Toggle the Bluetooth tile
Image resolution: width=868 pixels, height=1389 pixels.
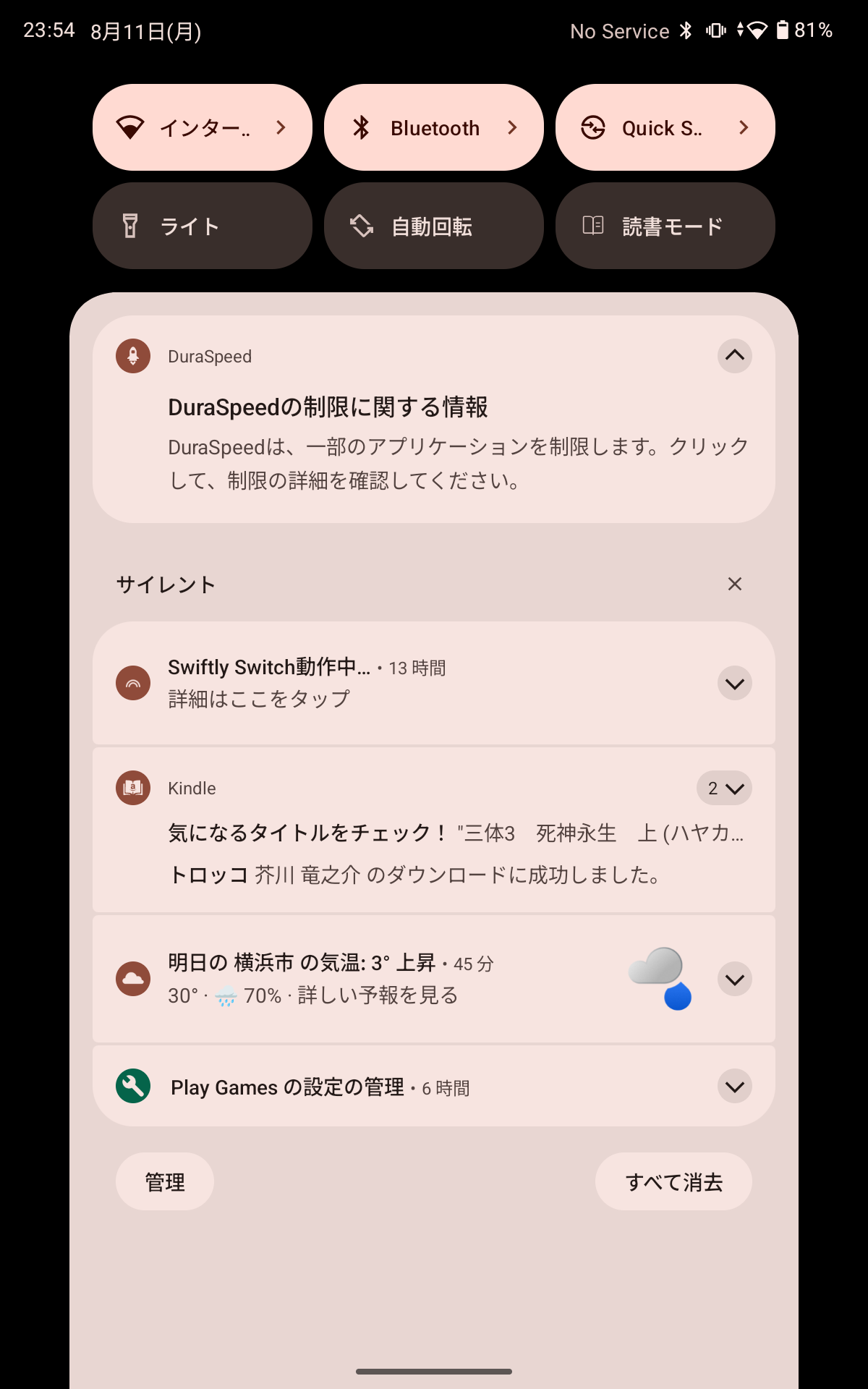point(434,127)
